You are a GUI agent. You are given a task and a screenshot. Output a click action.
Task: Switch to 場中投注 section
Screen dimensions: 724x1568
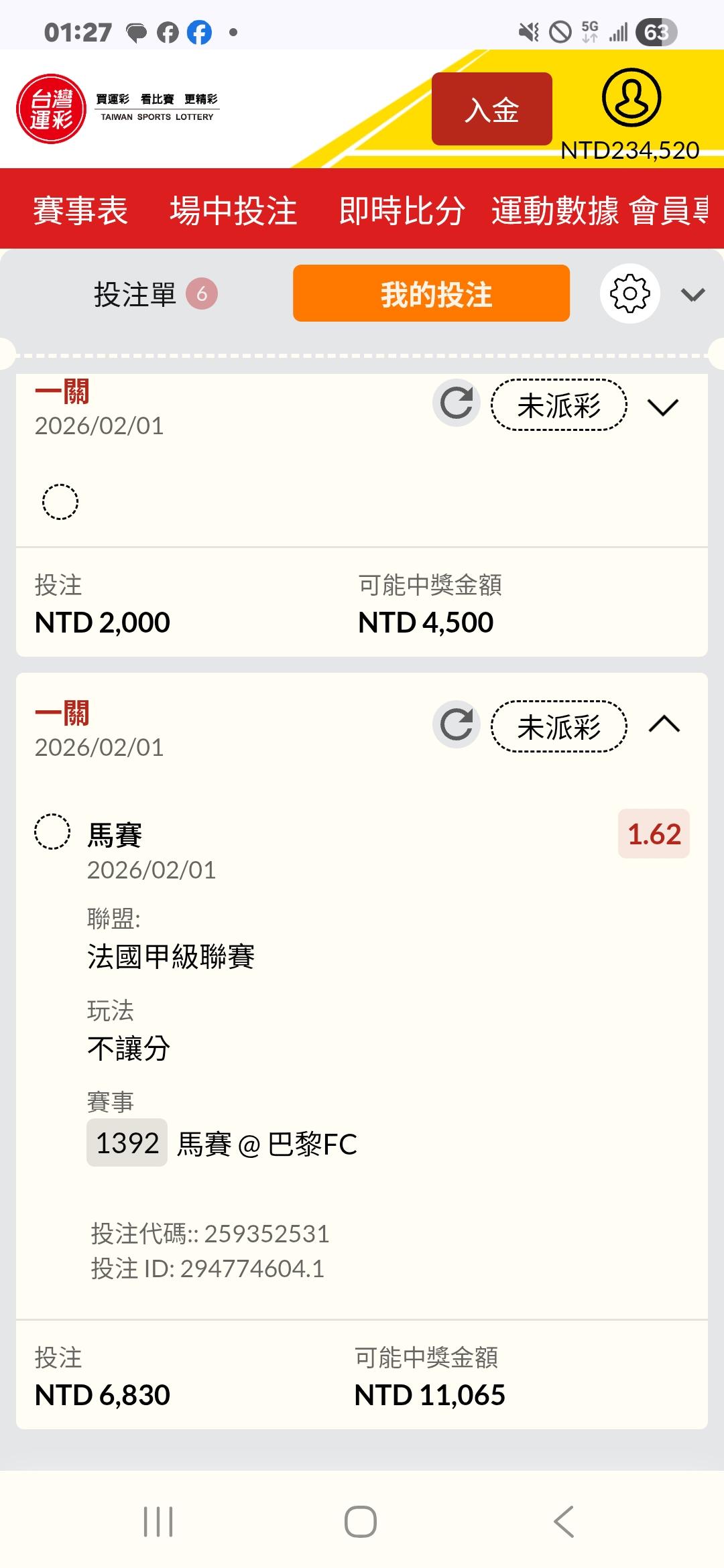(233, 210)
